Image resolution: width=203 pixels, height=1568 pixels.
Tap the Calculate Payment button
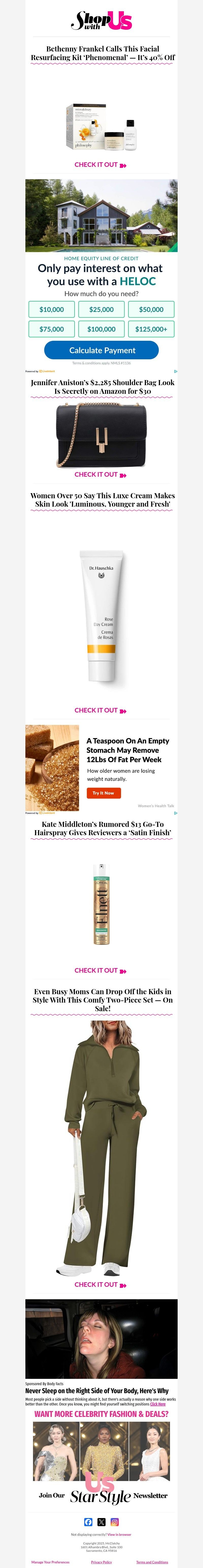pos(101,350)
